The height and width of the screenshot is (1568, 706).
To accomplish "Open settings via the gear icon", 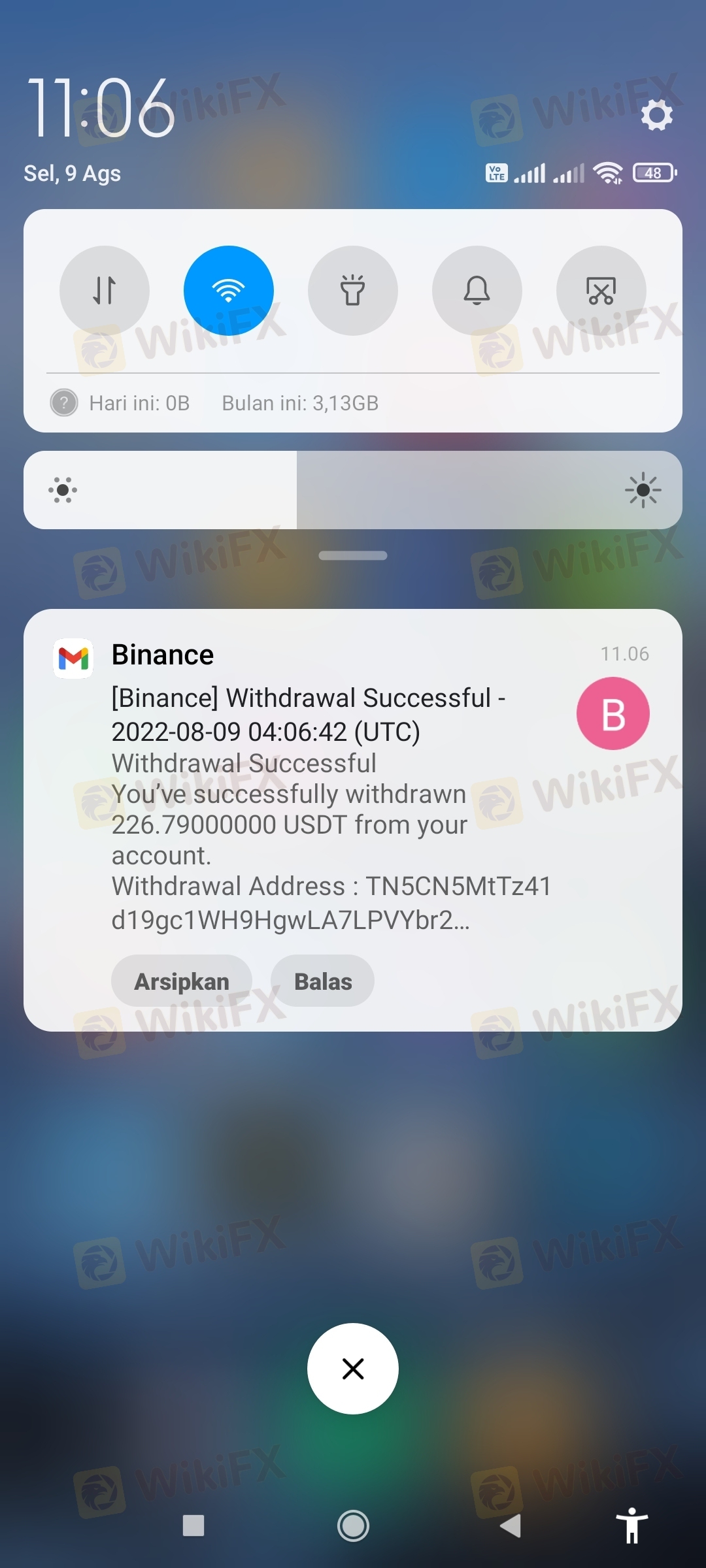I will click(656, 116).
